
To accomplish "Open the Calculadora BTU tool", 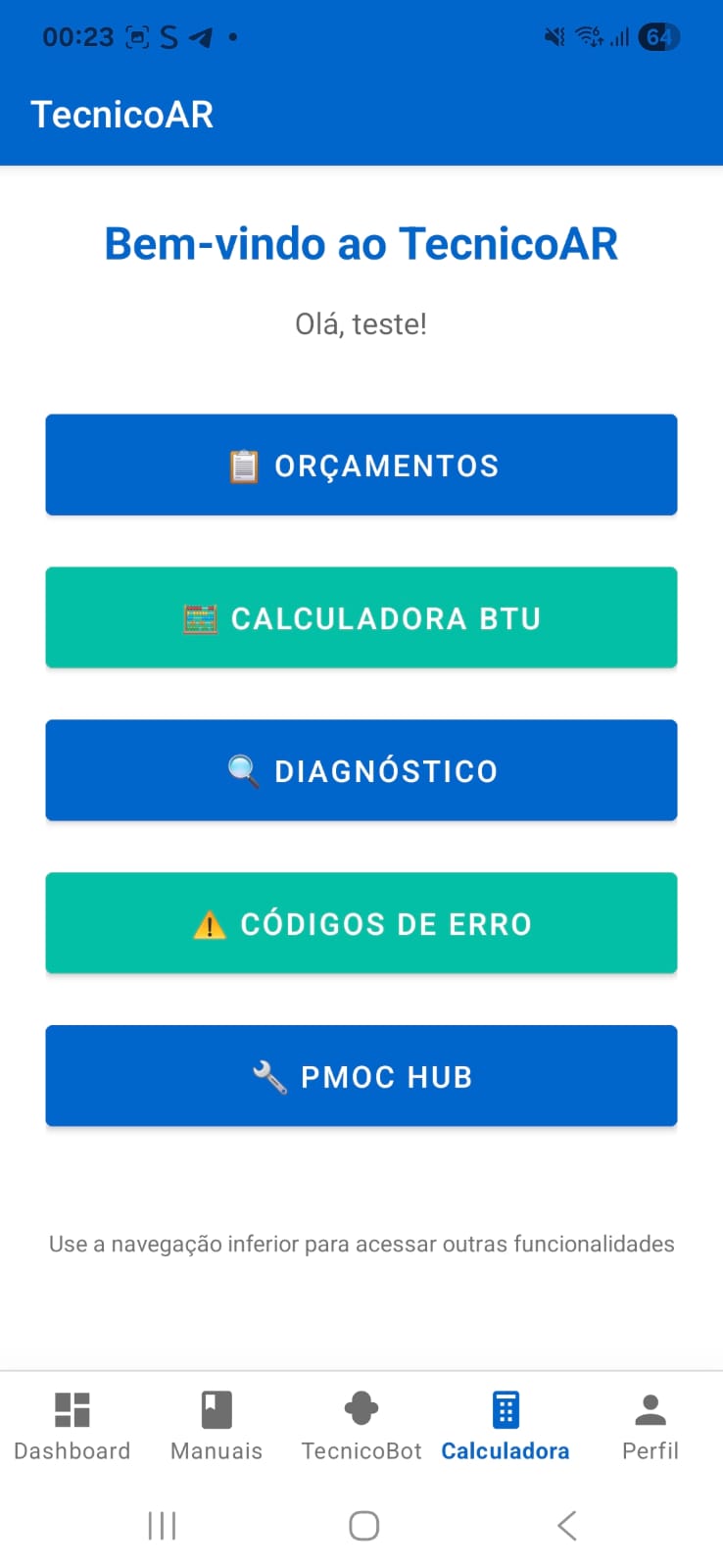I will pos(361,617).
